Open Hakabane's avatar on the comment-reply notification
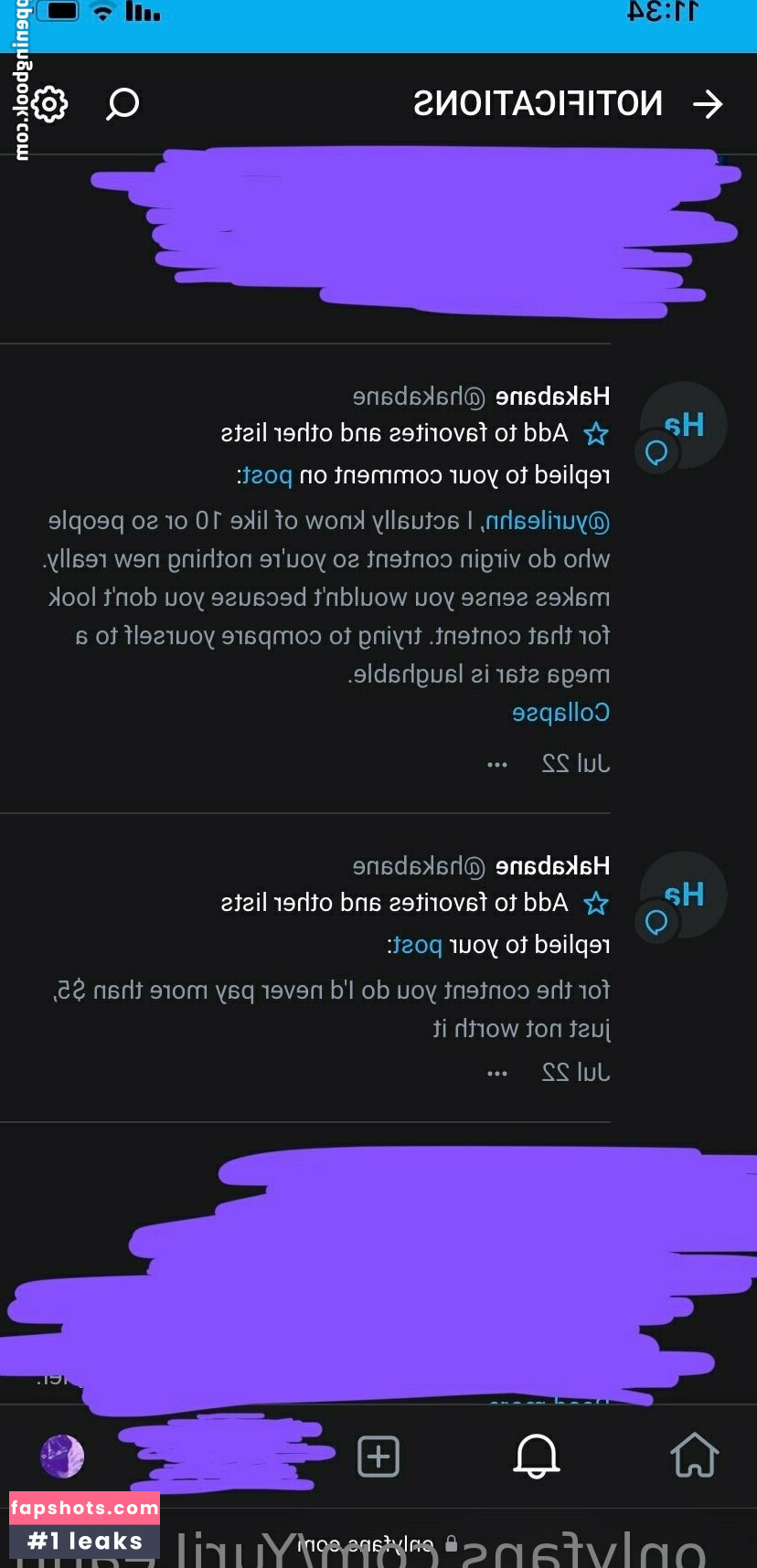Viewport: 757px width, 1568px height. (683, 426)
